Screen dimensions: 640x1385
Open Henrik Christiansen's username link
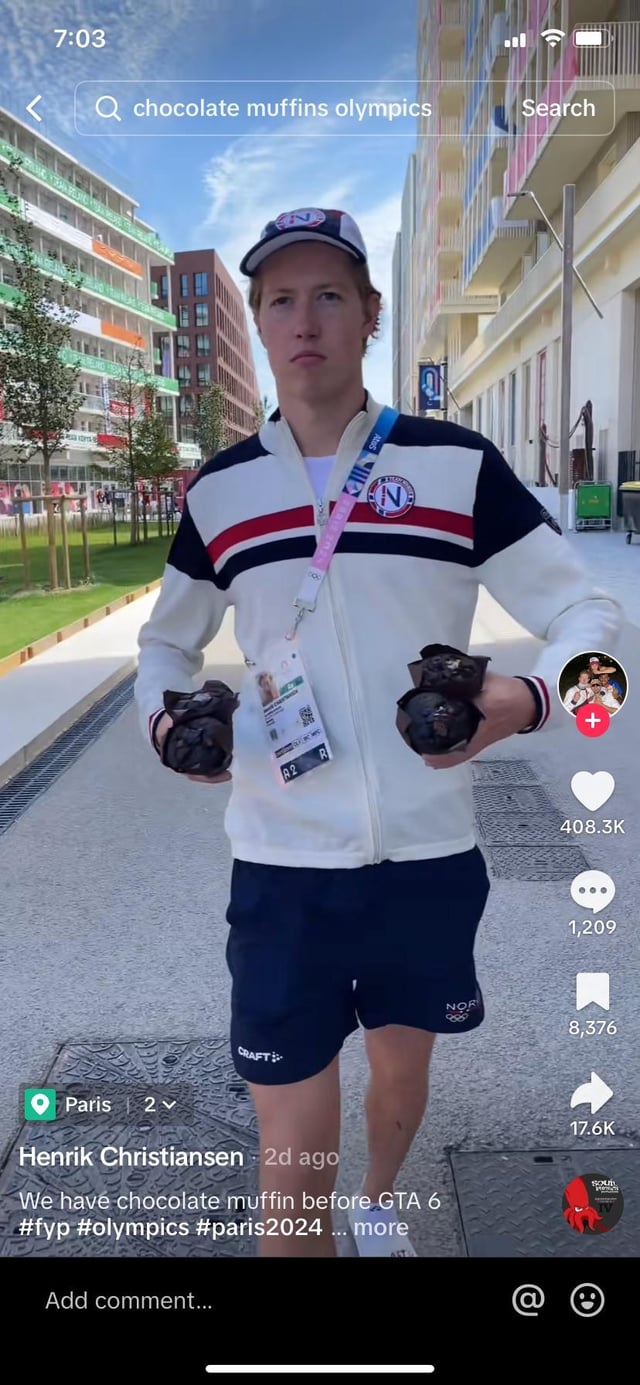(x=131, y=1157)
